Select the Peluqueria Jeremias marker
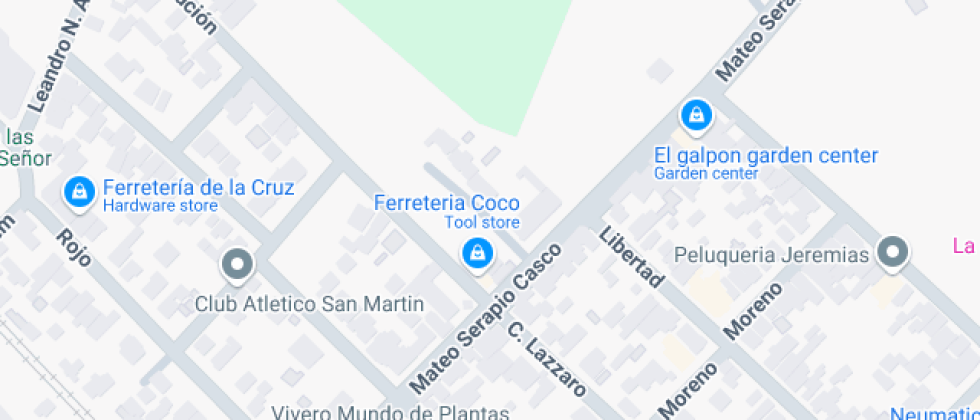980x420 pixels. pyautogui.click(x=892, y=254)
